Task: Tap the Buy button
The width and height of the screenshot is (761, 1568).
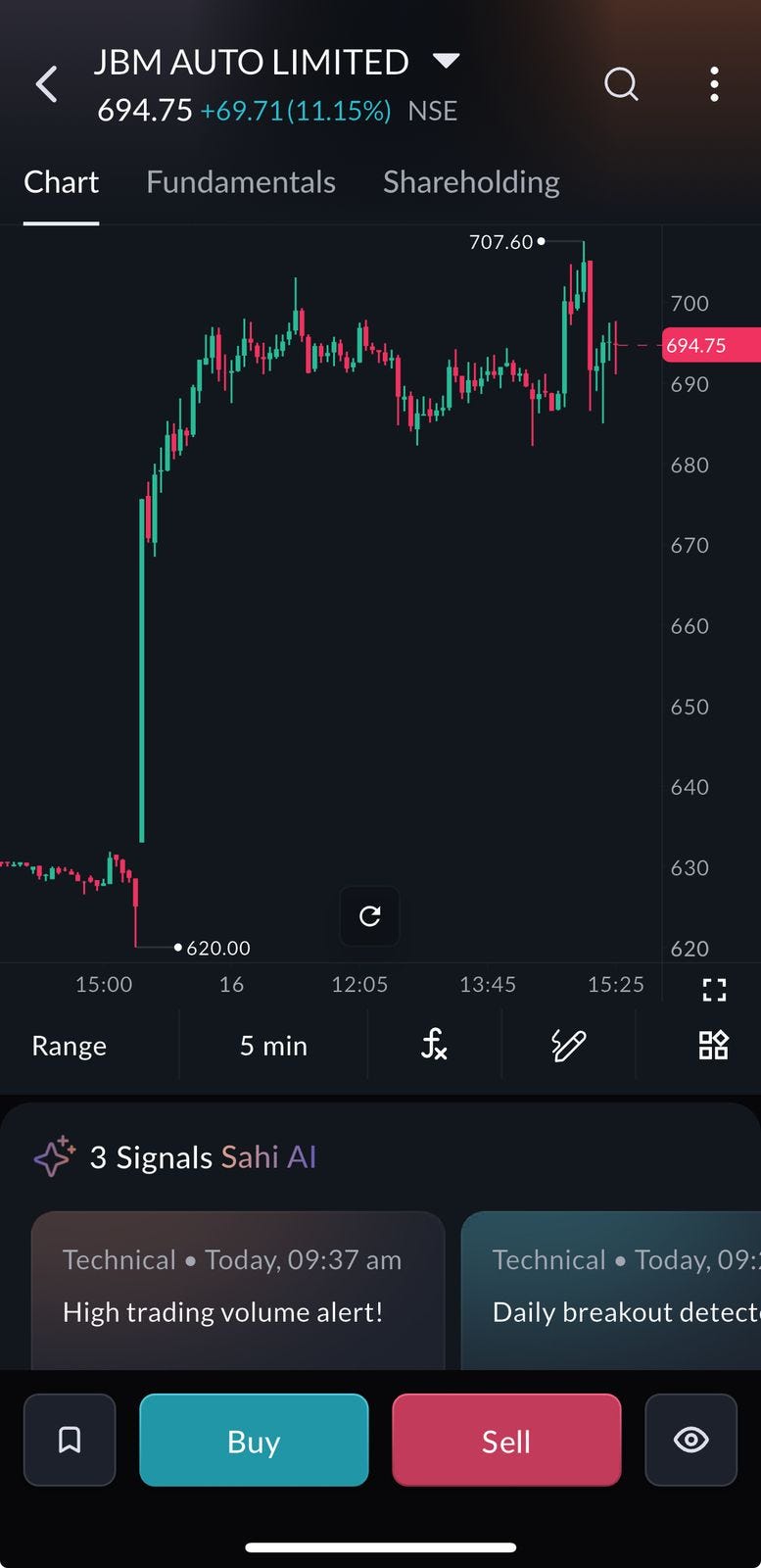Action: coord(254,1440)
